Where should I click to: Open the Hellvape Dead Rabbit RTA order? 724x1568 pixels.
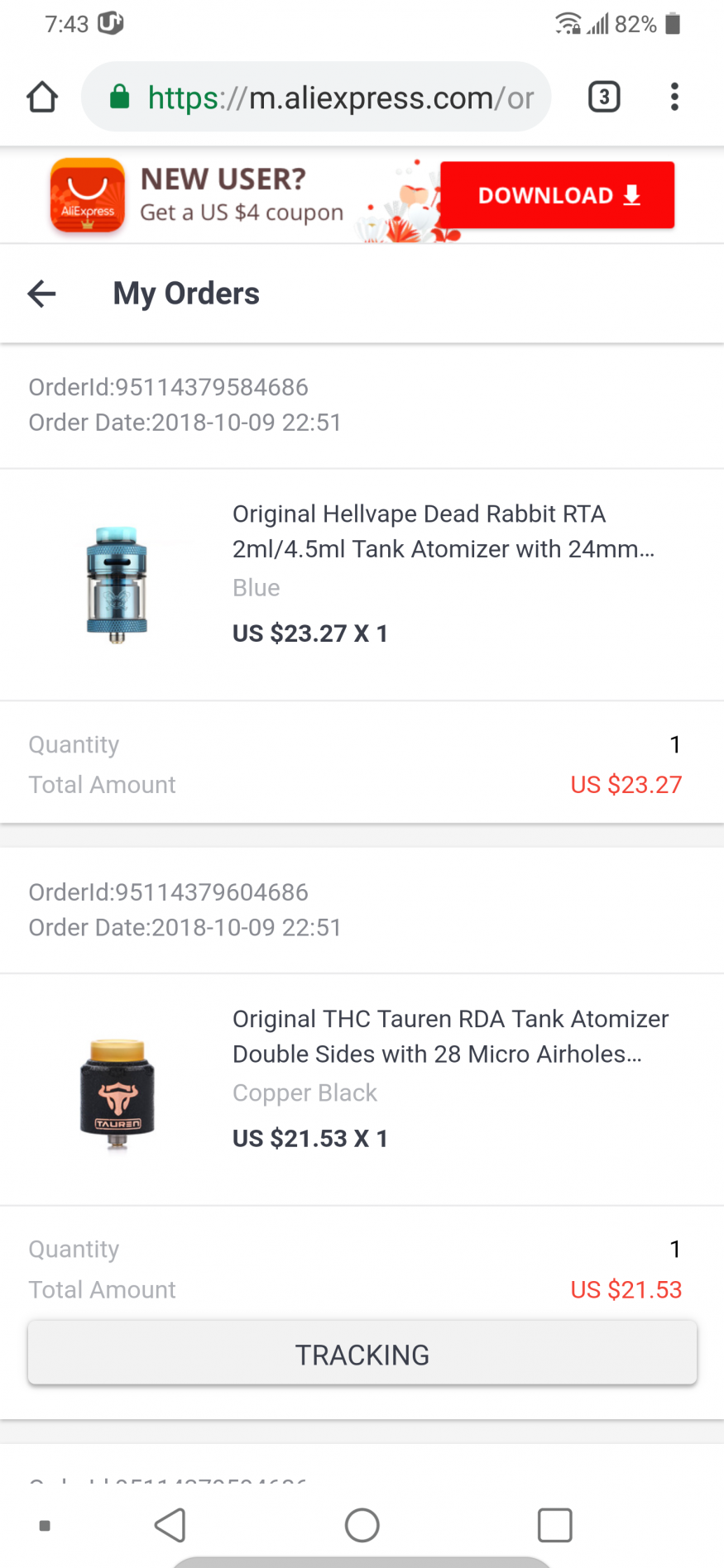(362, 585)
